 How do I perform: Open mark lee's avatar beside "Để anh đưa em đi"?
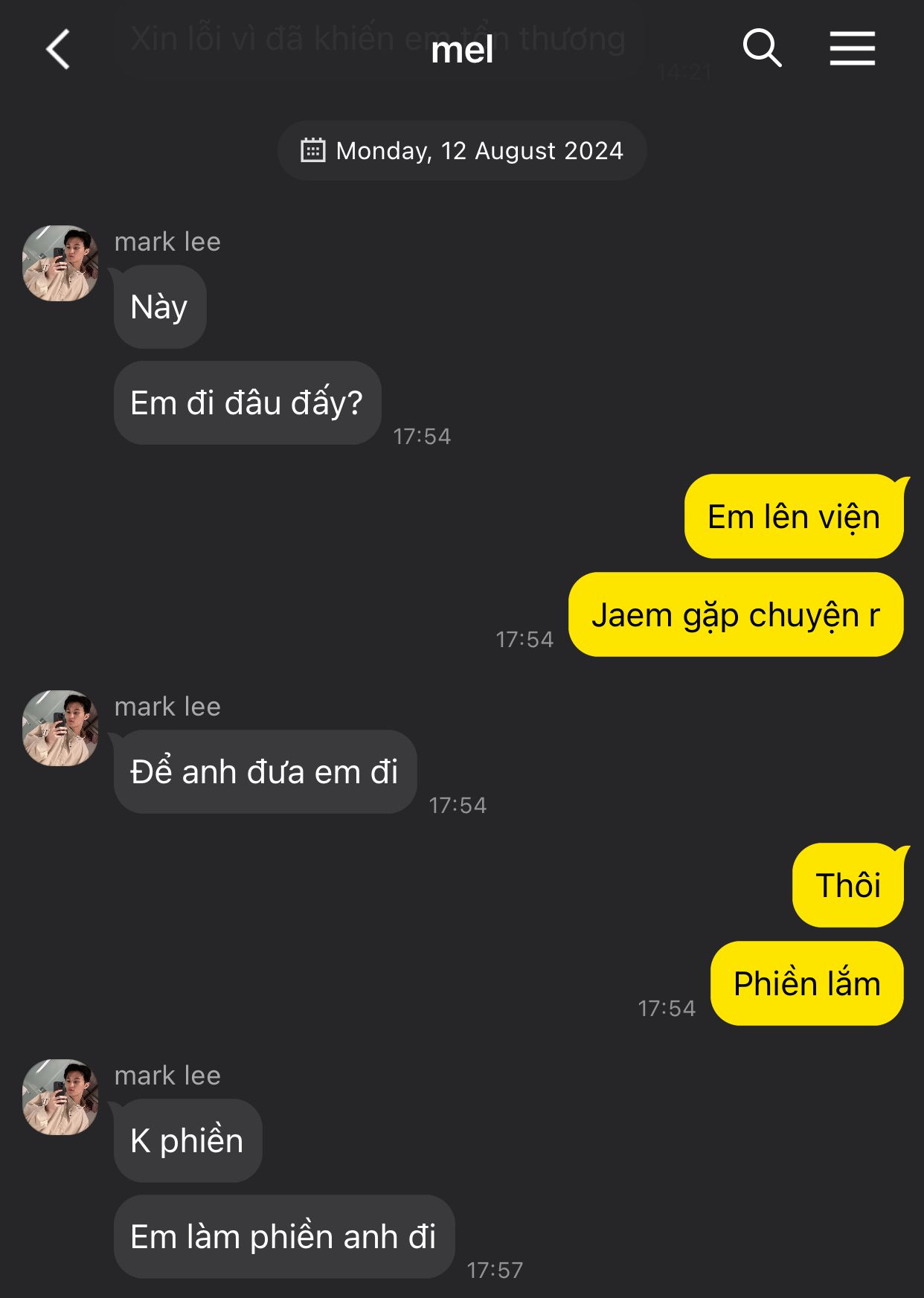(x=61, y=727)
